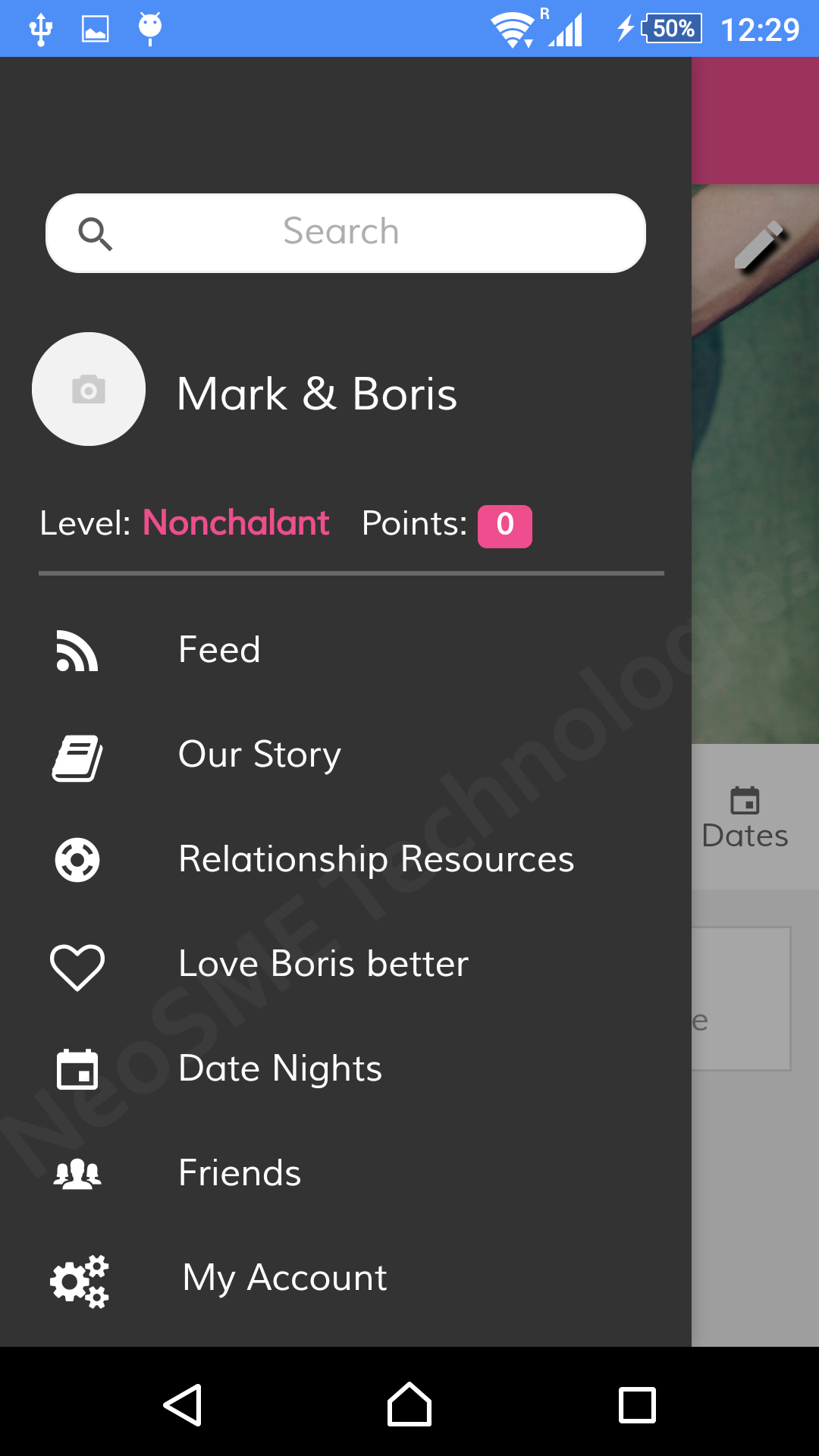Open Our Story via the book icon
The width and height of the screenshot is (819, 1456).
click(x=76, y=756)
